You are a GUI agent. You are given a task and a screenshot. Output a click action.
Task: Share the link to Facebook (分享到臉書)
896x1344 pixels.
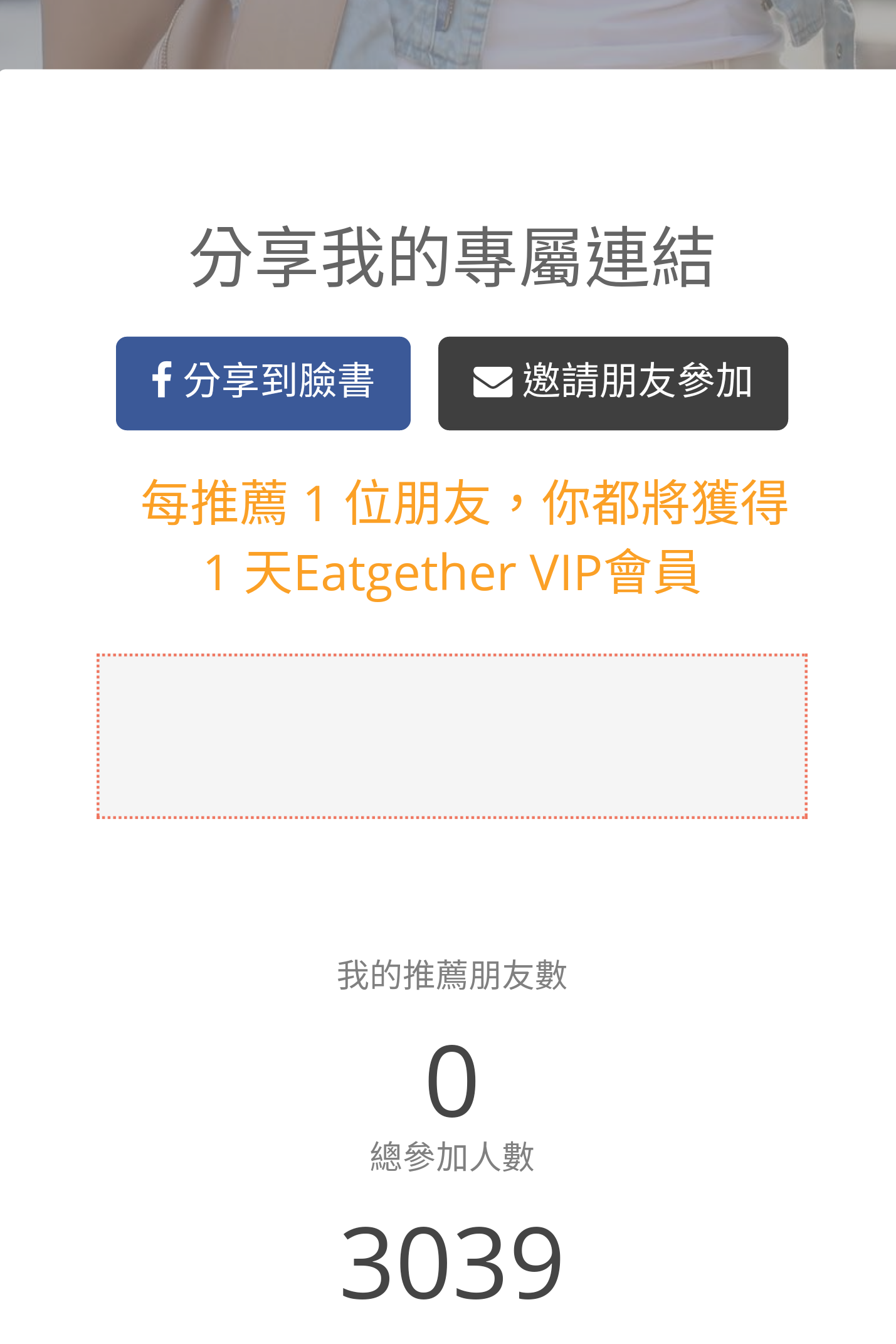(x=263, y=383)
